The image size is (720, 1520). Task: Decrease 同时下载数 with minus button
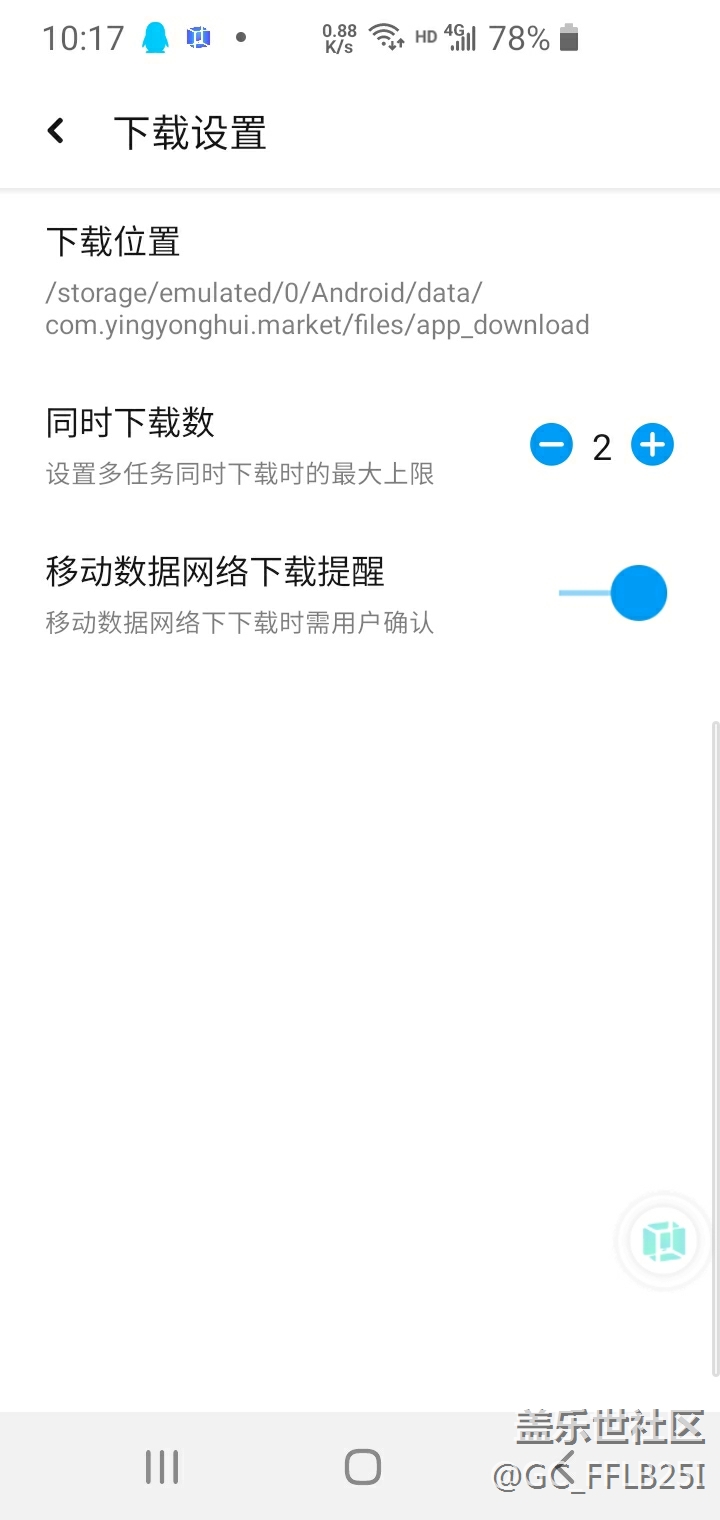(x=551, y=445)
